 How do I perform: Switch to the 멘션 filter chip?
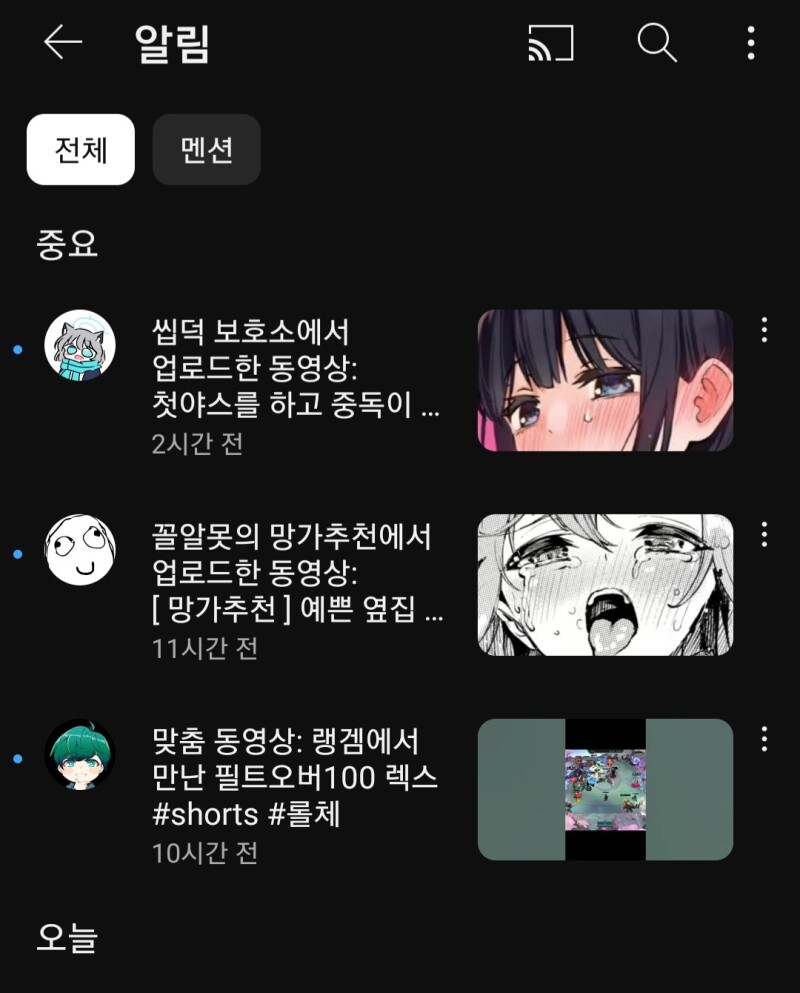click(x=207, y=150)
